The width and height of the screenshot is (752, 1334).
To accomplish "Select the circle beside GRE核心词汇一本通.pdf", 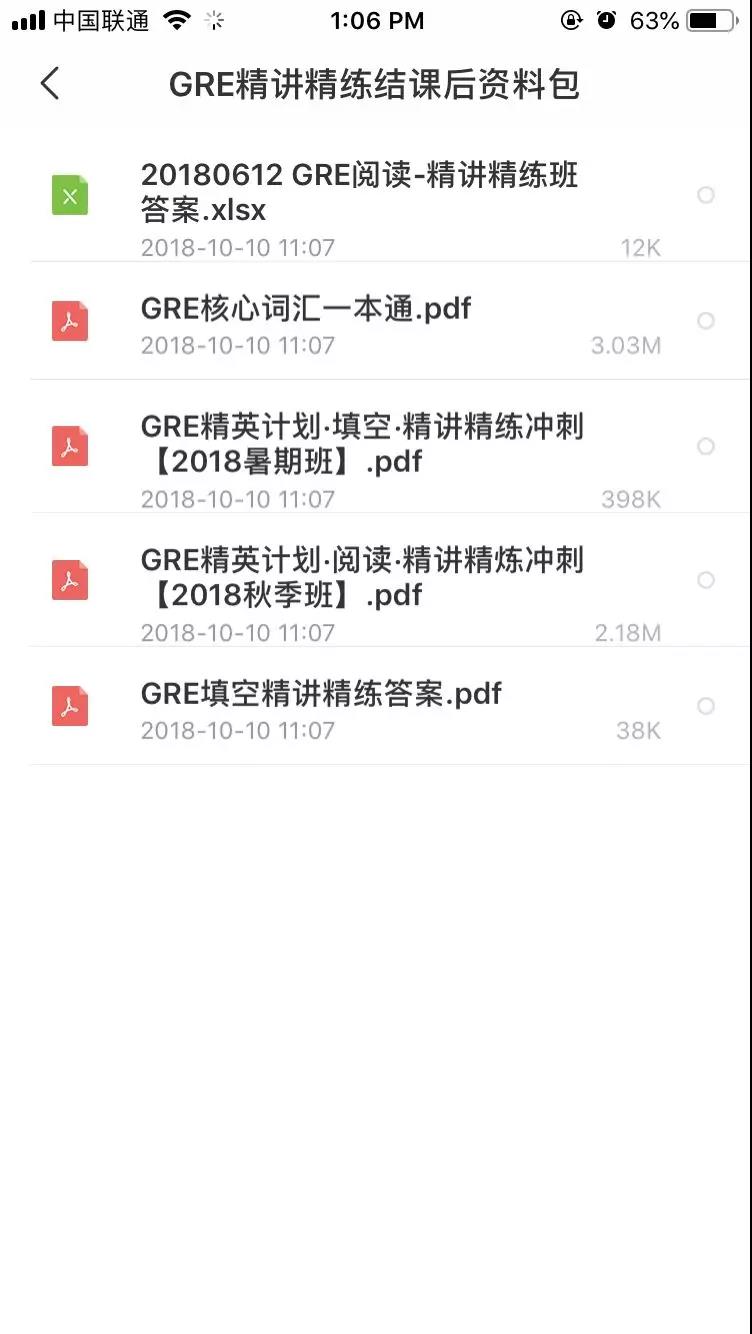I will point(706,321).
